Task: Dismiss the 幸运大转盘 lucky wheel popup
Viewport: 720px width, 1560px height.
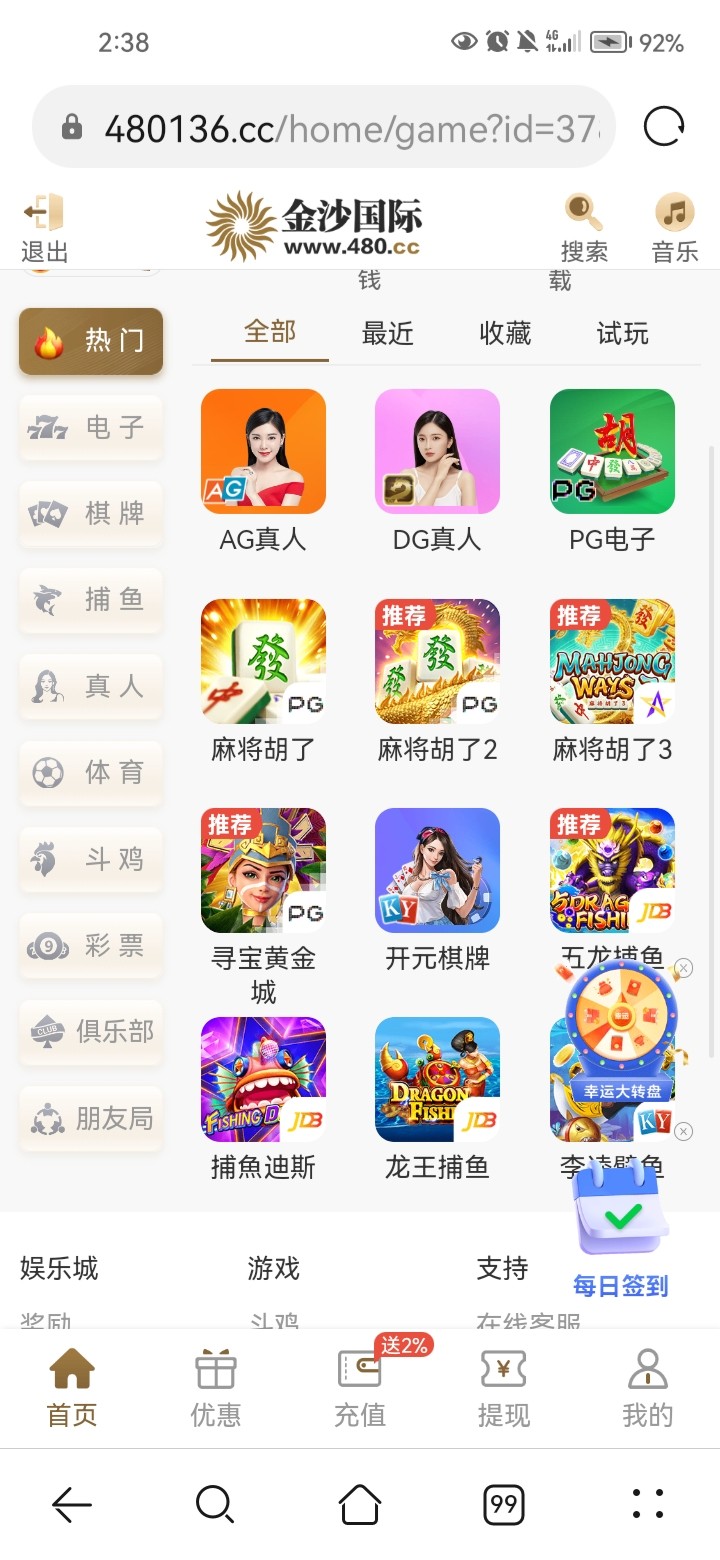Action: pyautogui.click(x=683, y=968)
